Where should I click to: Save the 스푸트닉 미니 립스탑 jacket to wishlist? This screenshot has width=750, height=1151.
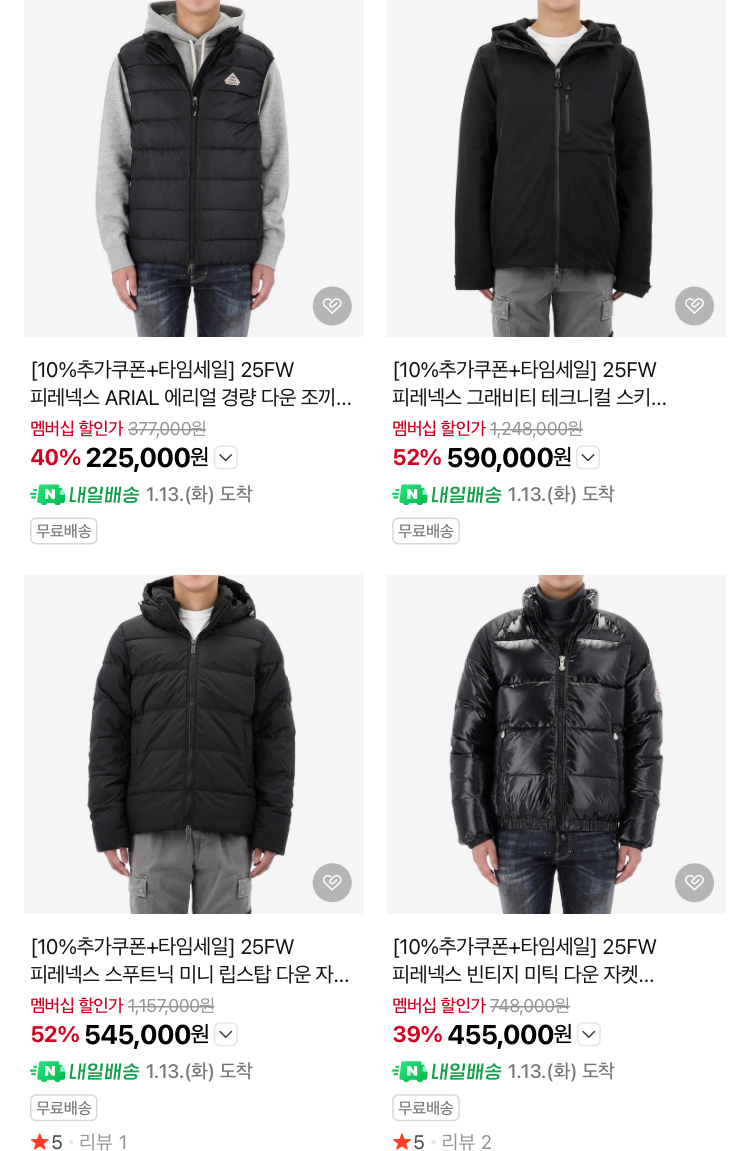tap(332, 882)
